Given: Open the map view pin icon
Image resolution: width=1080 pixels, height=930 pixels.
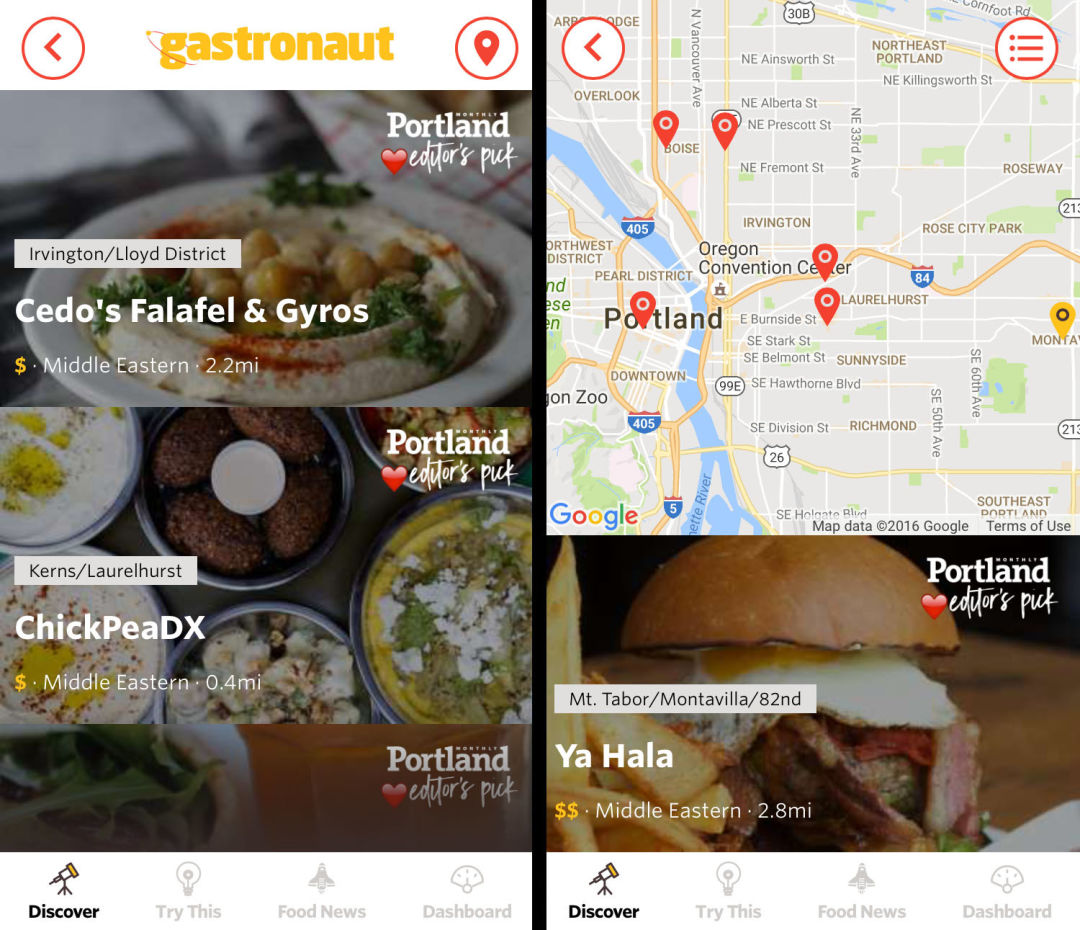Looking at the screenshot, I should [x=486, y=47].
